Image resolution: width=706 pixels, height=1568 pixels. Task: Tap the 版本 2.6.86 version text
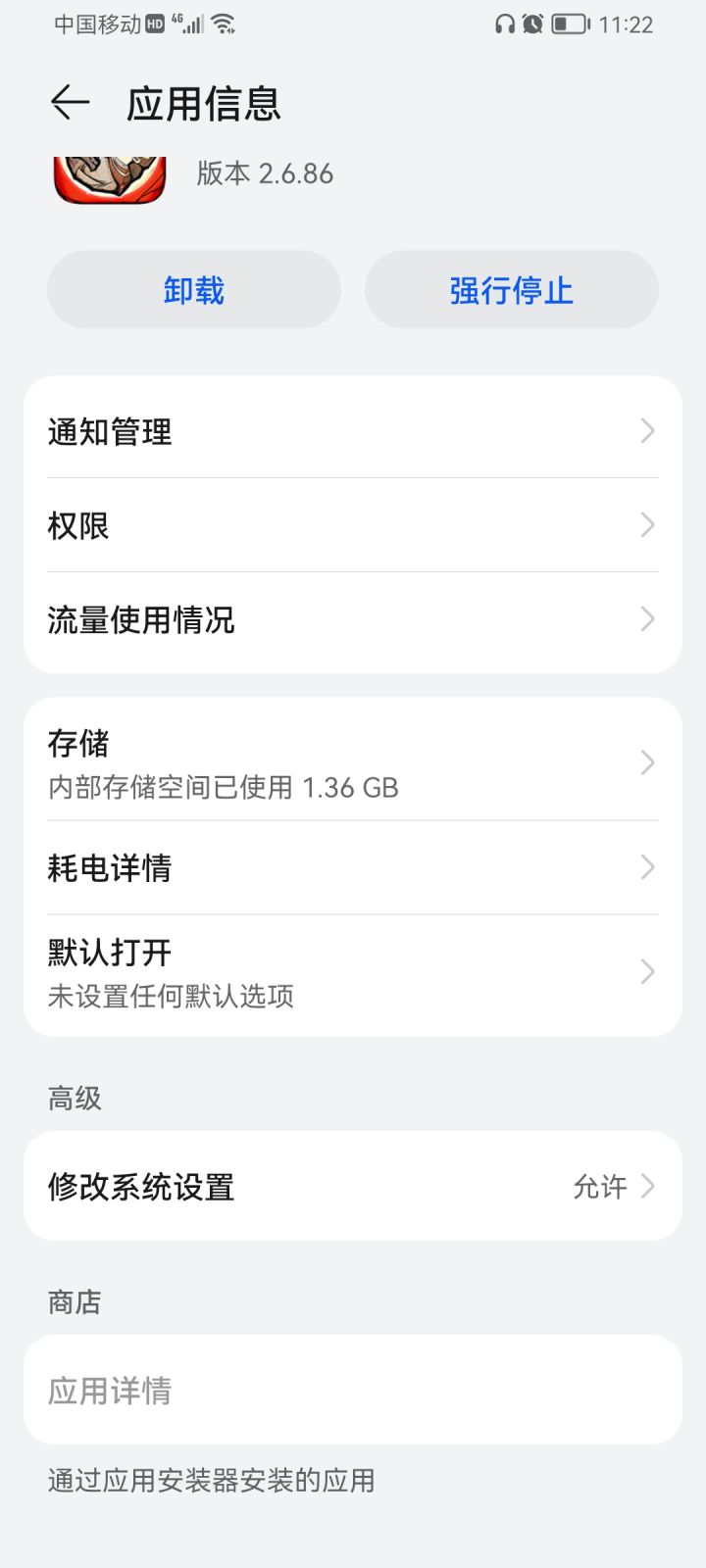(x=263, y=173)
